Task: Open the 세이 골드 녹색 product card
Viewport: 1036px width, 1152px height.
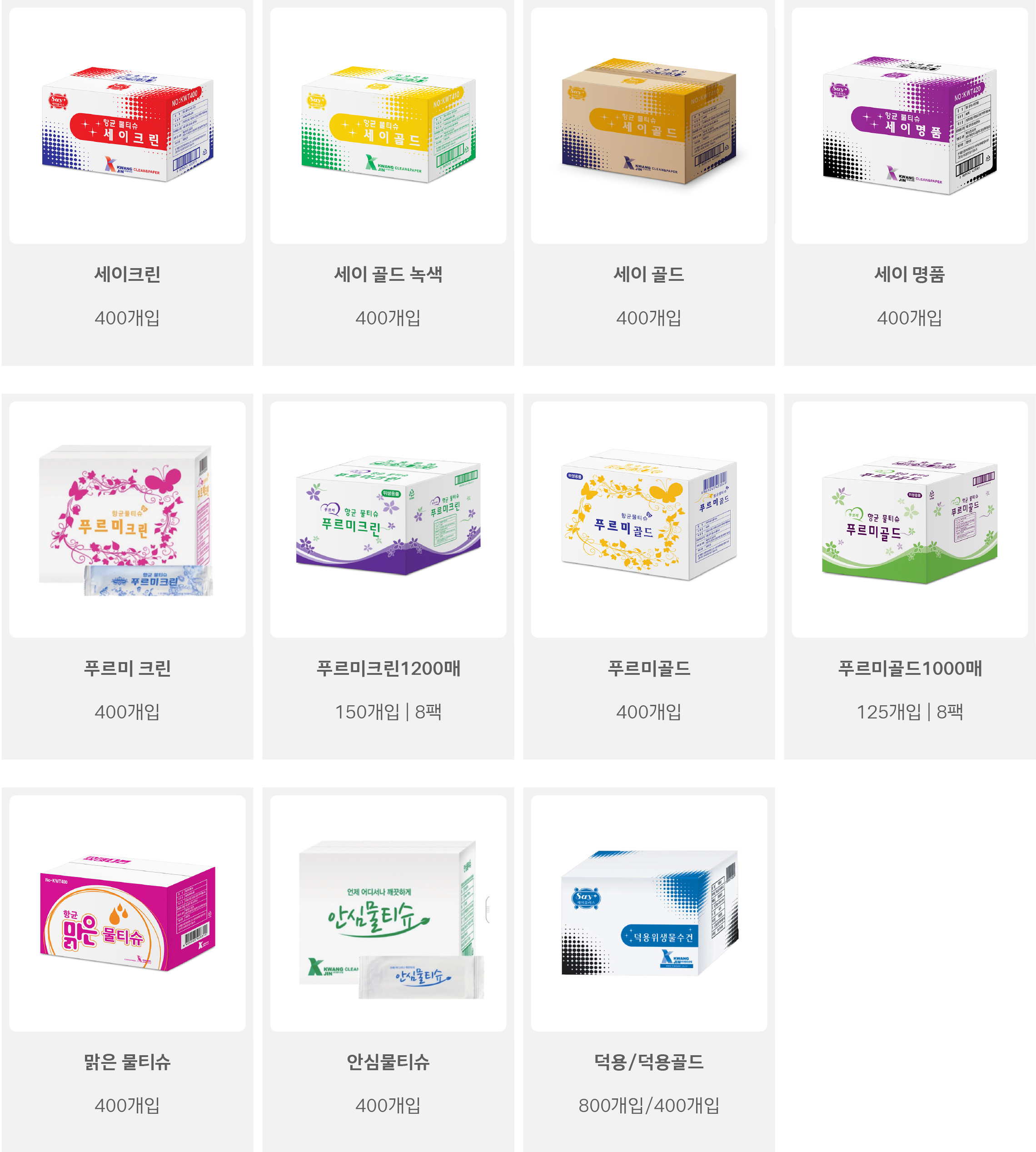Action: coord(388,126)
